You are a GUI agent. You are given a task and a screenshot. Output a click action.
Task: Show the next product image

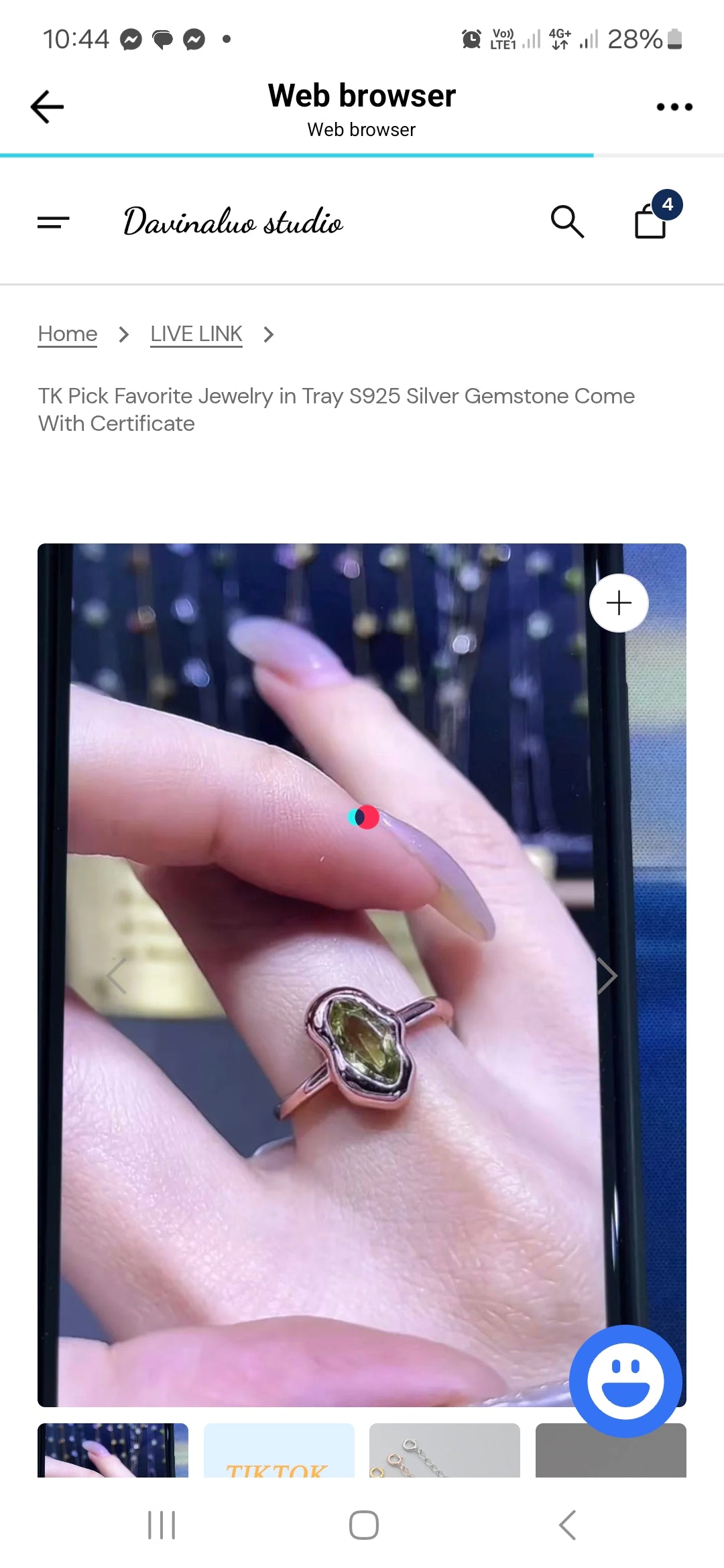(x=606, y=976)
